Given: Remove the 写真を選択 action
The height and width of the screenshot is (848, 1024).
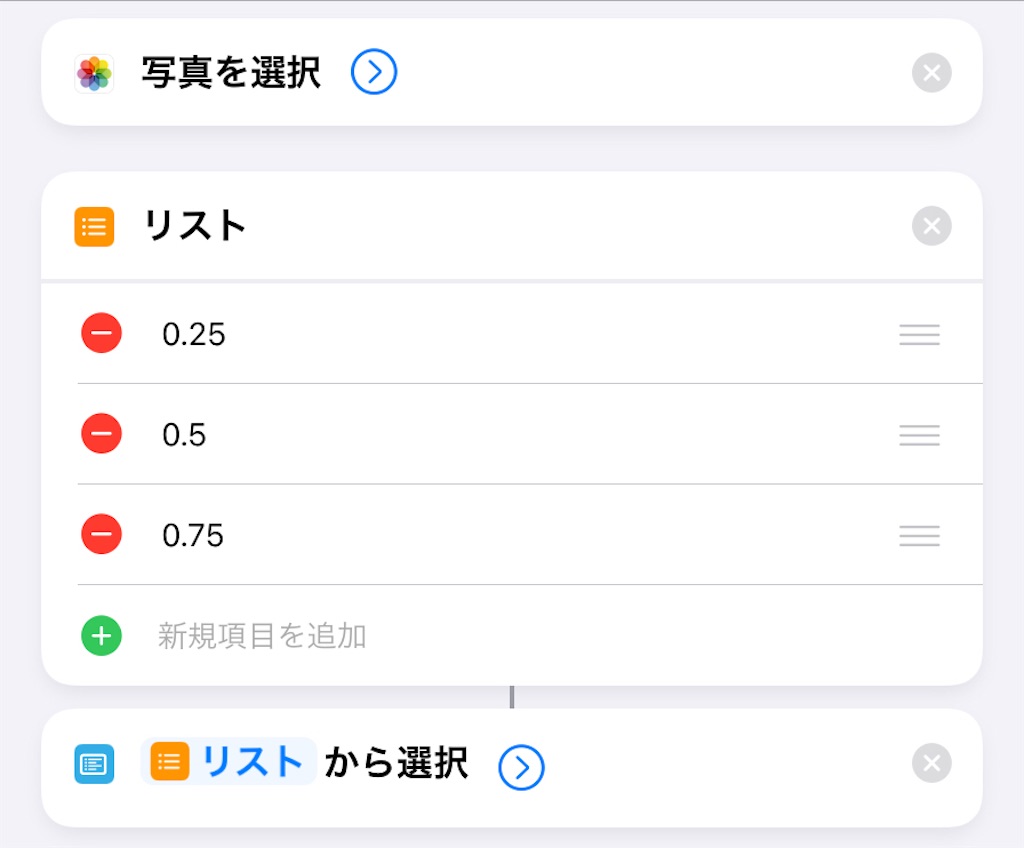Looking at the screenshot, I should pyautogui.click(x=931, y=73).
